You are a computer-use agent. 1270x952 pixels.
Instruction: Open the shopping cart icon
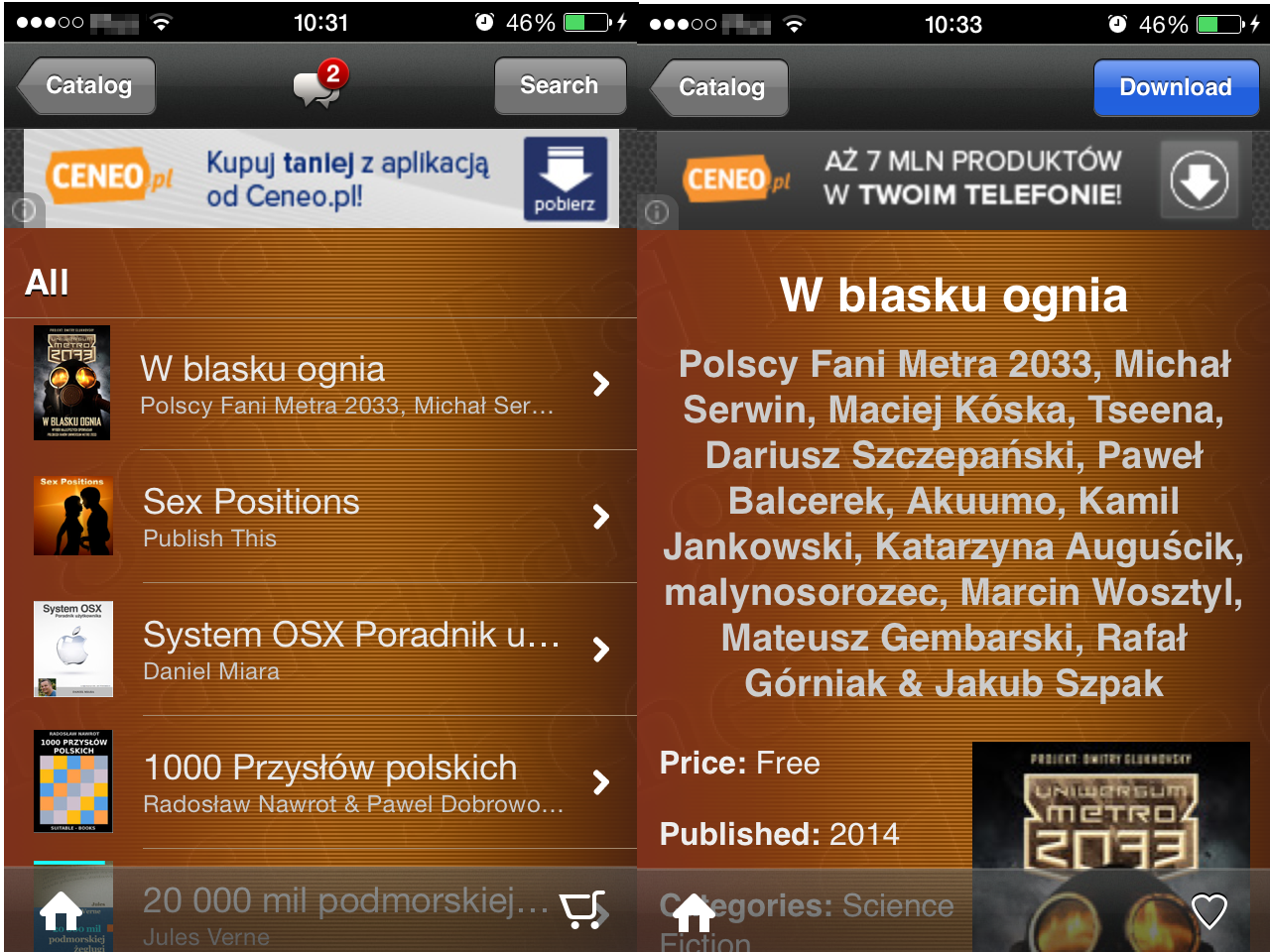click(x=581, y=910)
